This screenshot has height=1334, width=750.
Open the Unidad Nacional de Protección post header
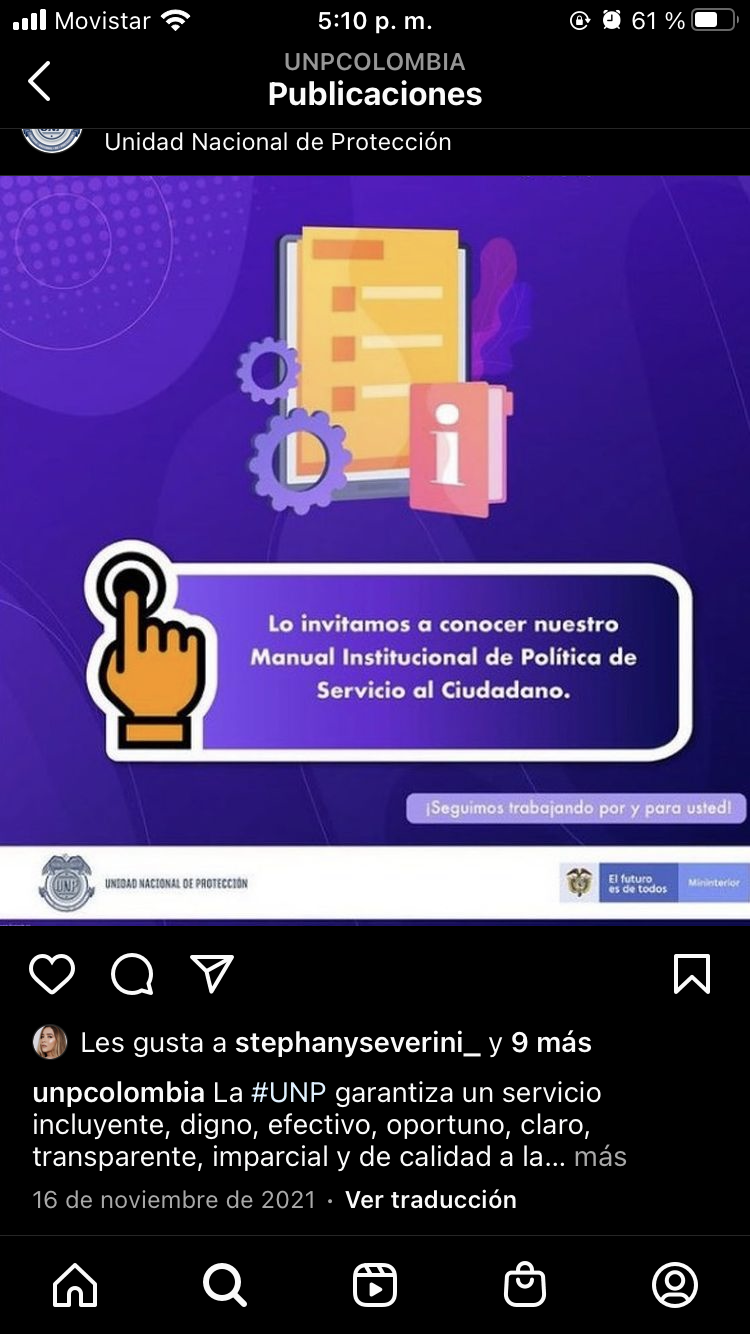(x=278, y=142)
